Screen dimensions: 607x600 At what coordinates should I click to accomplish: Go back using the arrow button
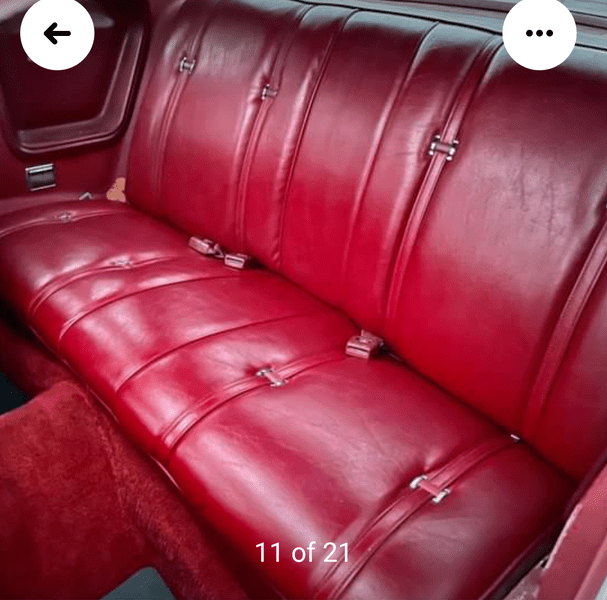(57, 33)
